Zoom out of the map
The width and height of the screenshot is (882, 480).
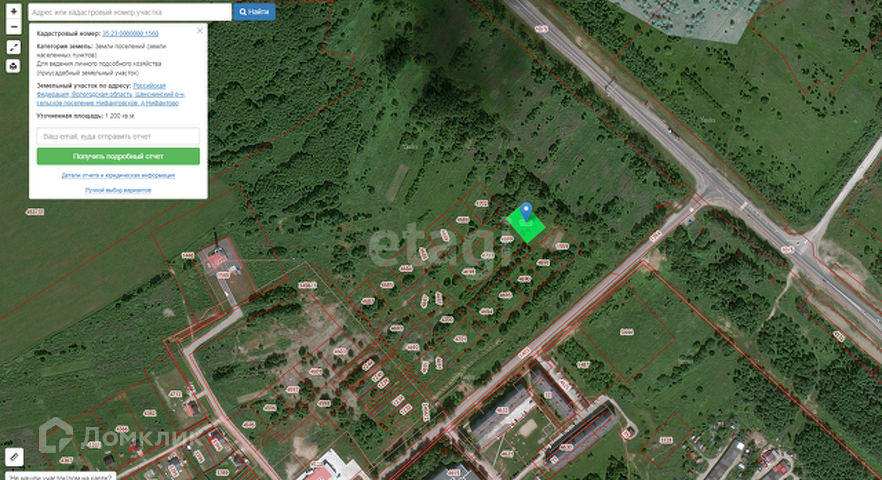point(13,25)
